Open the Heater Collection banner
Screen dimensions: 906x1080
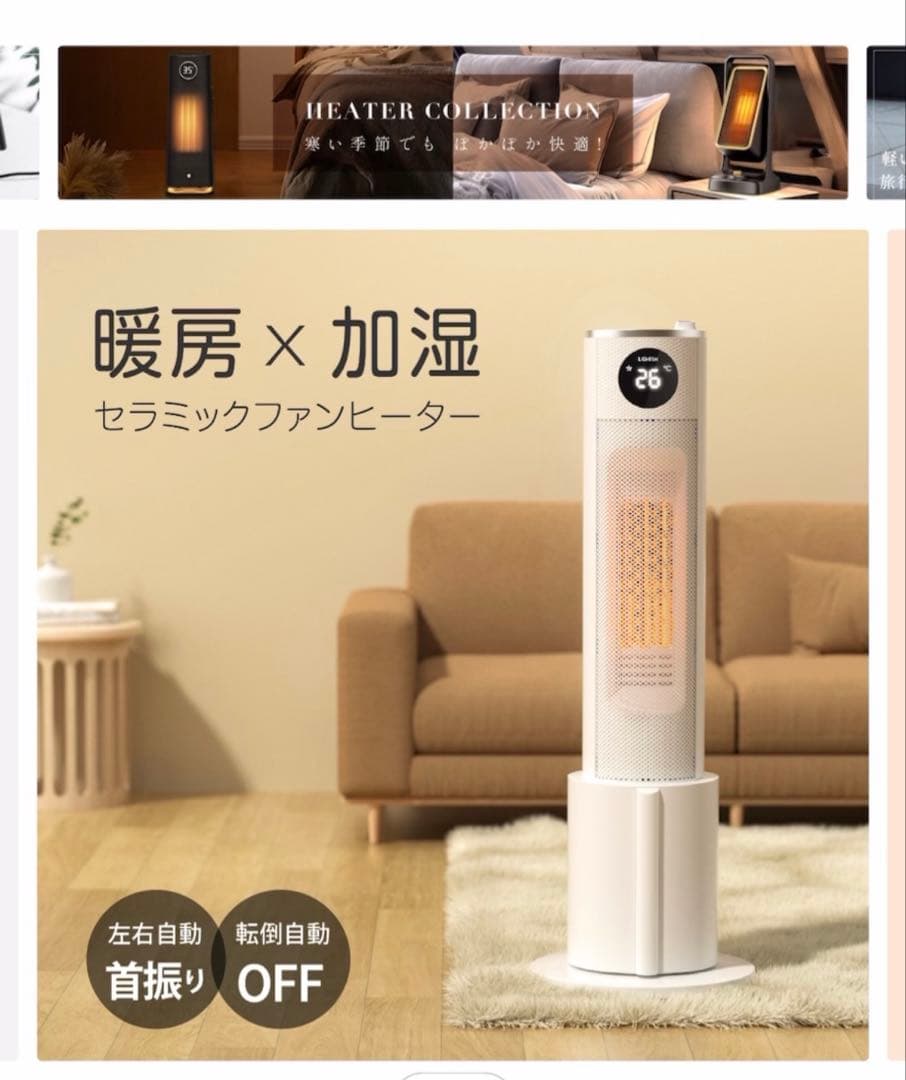pyautogui.click(x=452, y=123)
